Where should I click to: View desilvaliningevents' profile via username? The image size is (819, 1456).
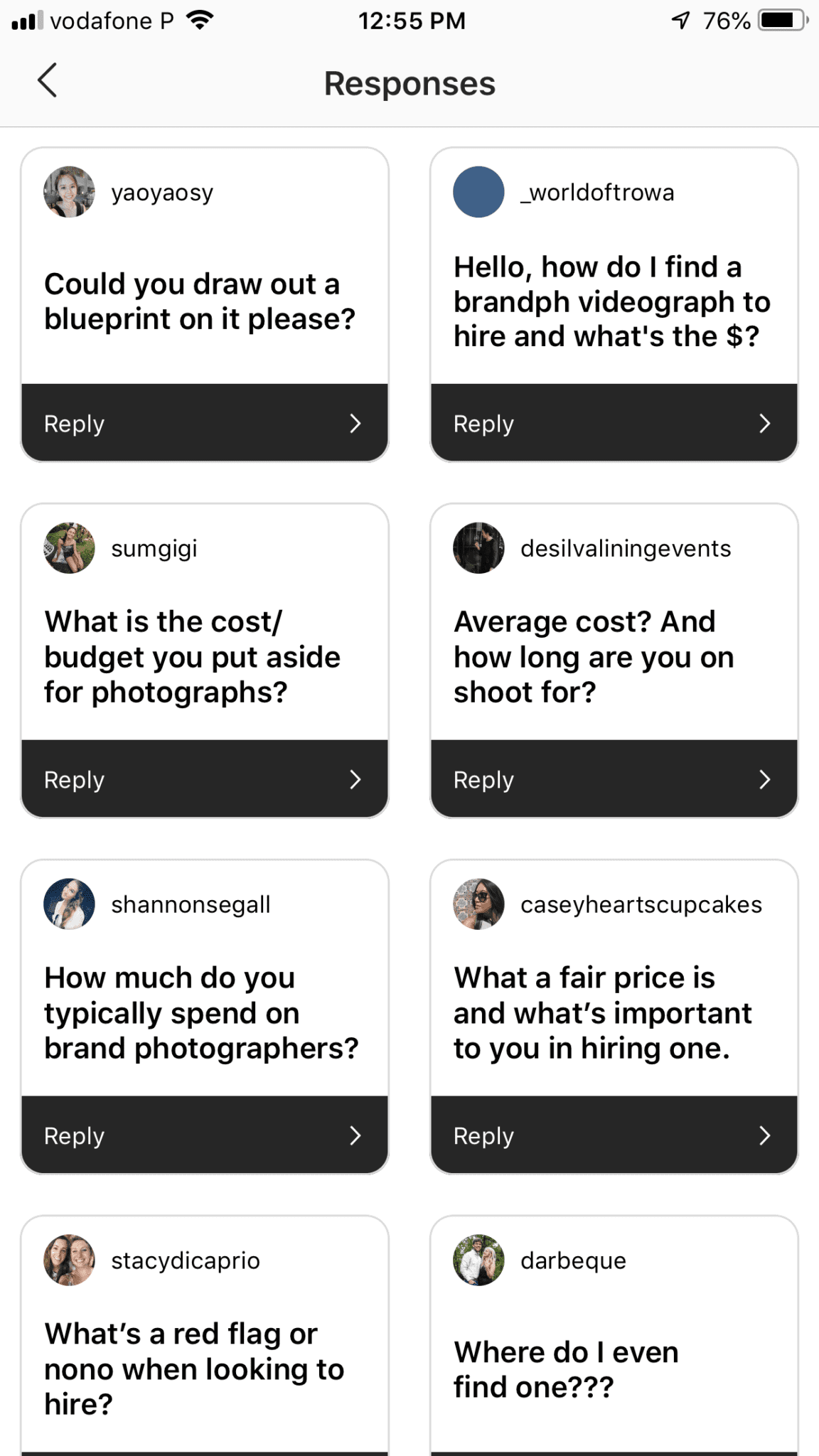pyautogui.click(x=626, y=548)
